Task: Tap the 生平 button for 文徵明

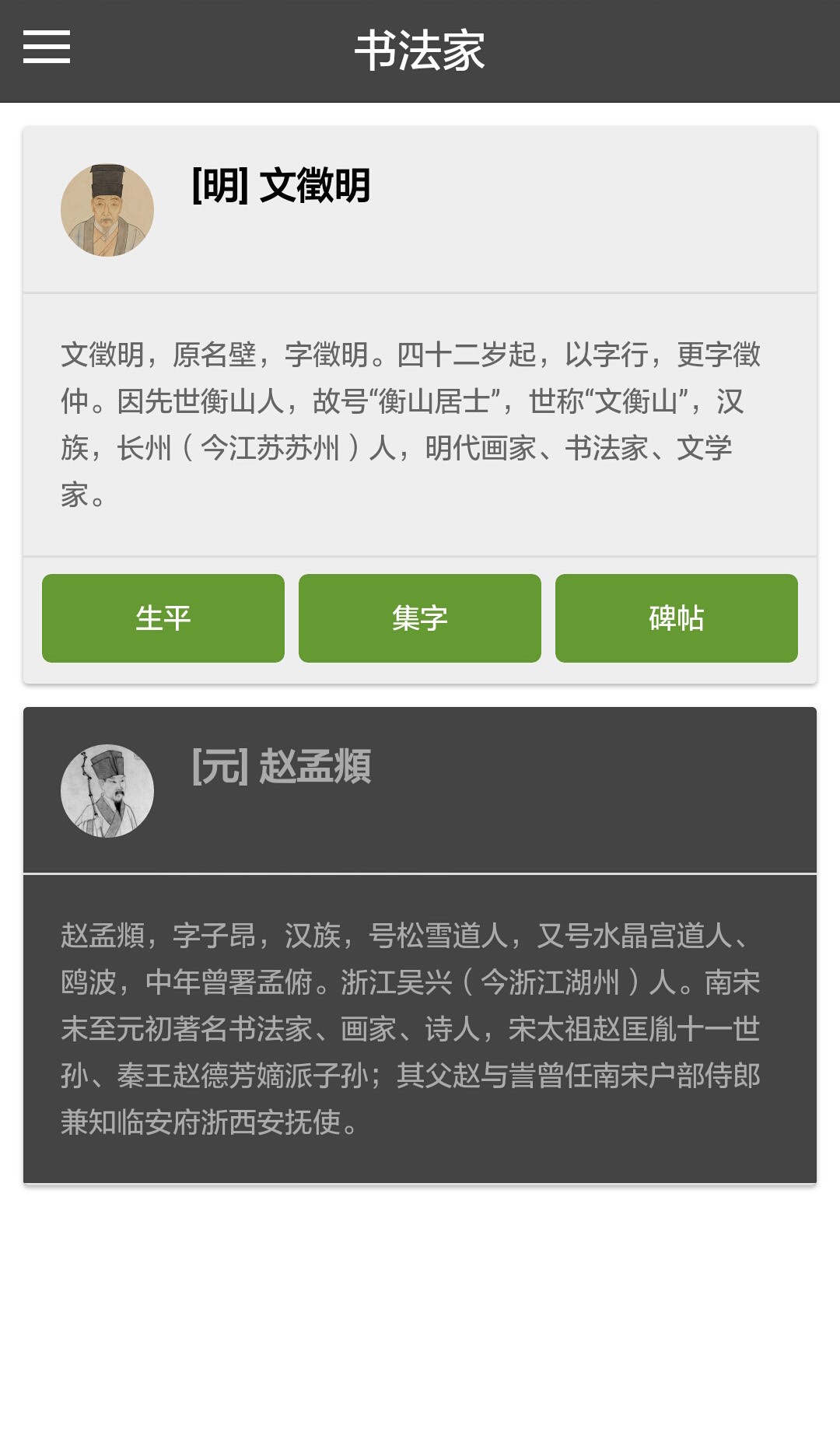Action: [163, 618]
